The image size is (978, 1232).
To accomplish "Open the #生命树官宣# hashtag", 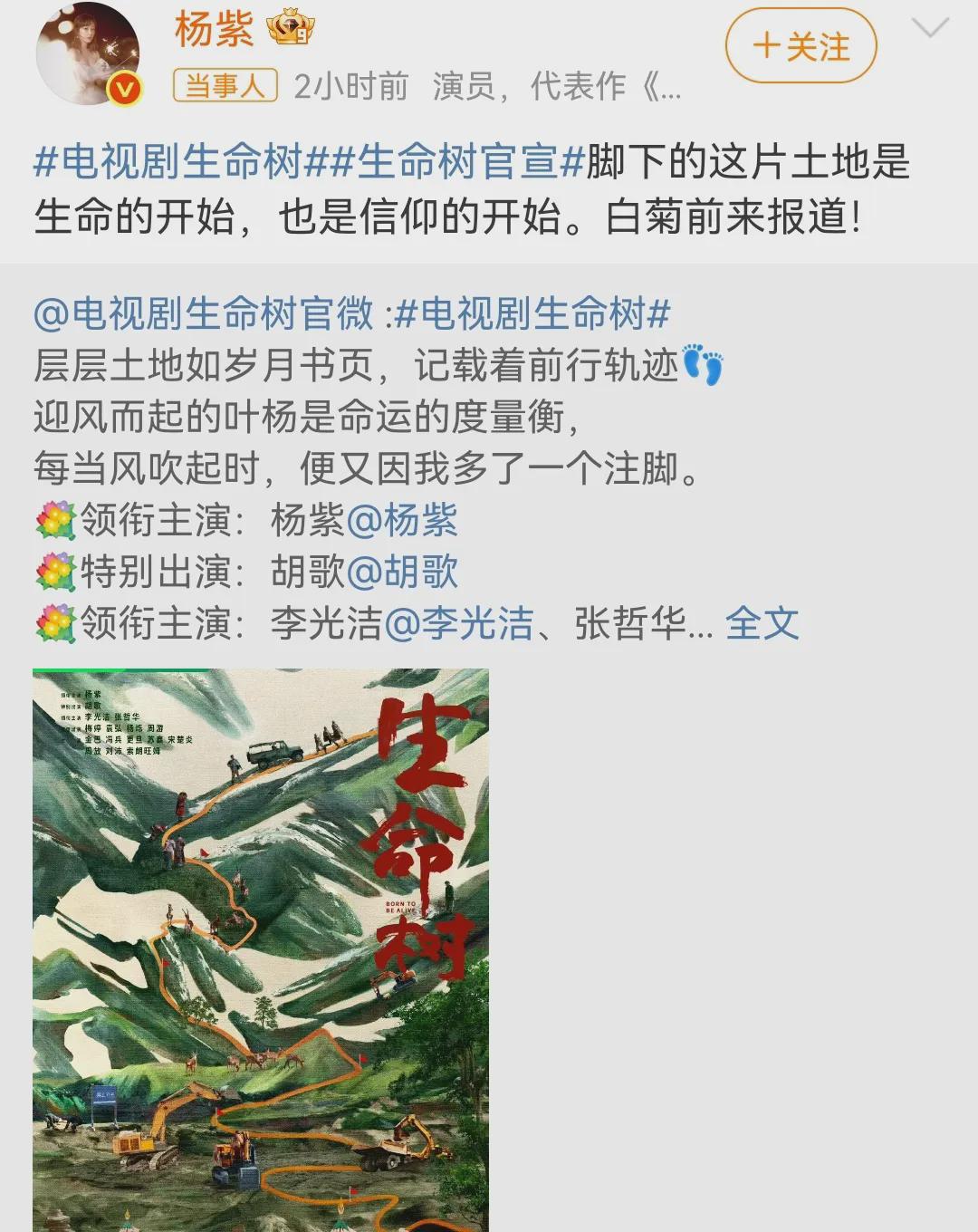I will tap(456, 162).
